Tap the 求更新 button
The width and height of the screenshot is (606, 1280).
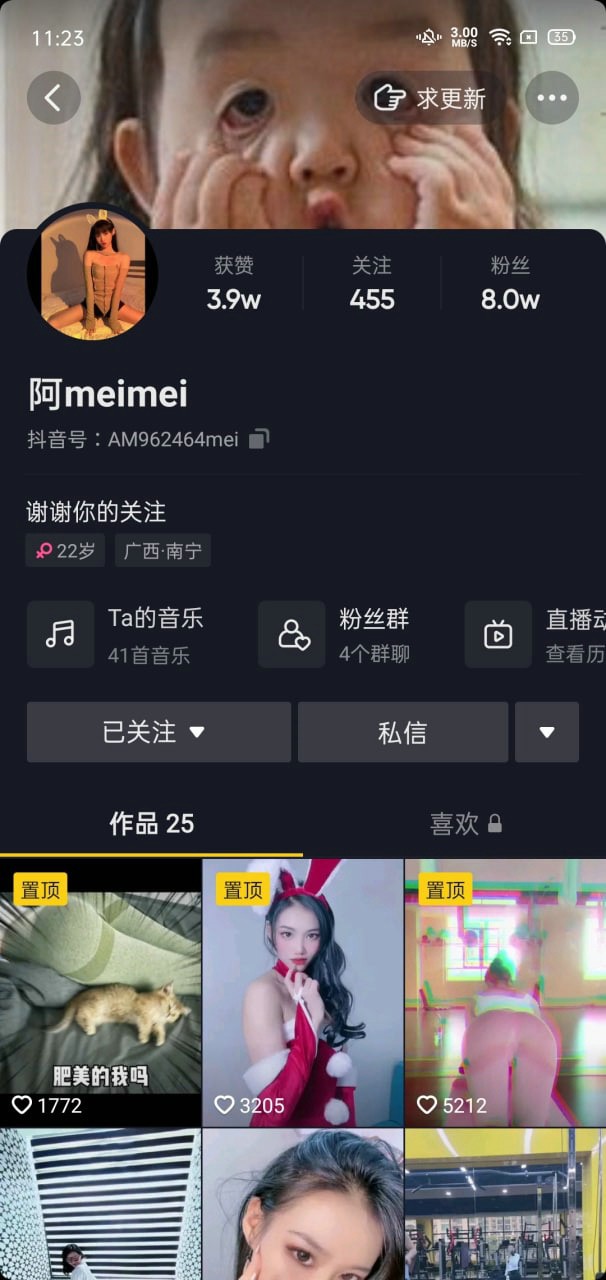click(x=431, y=97)
